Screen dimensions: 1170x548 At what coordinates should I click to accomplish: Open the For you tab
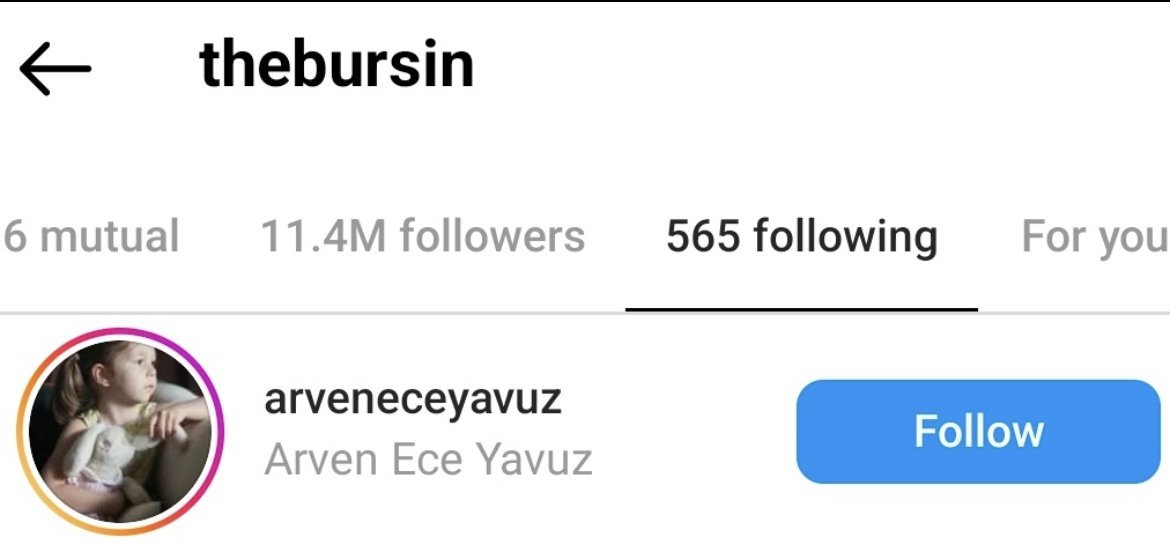coord(1094,237)
